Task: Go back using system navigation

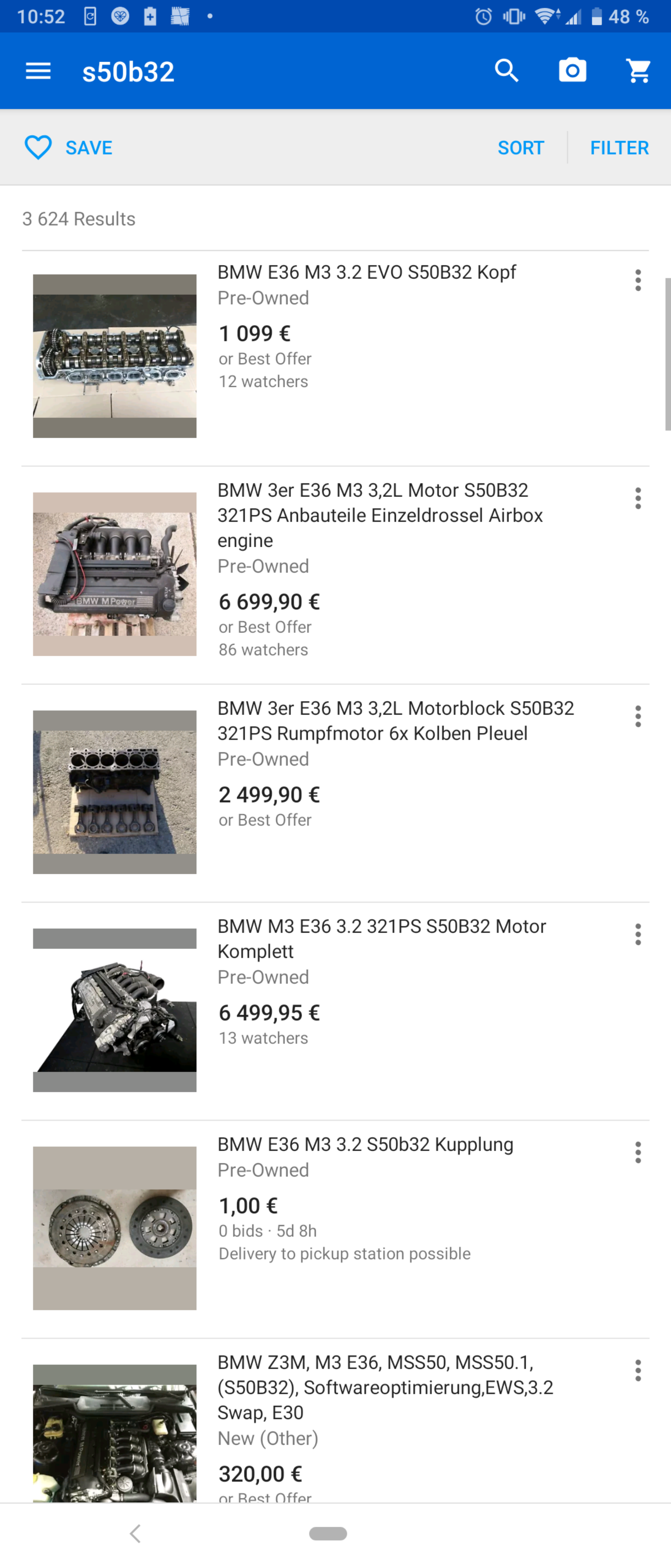Action: point(135,1533)
